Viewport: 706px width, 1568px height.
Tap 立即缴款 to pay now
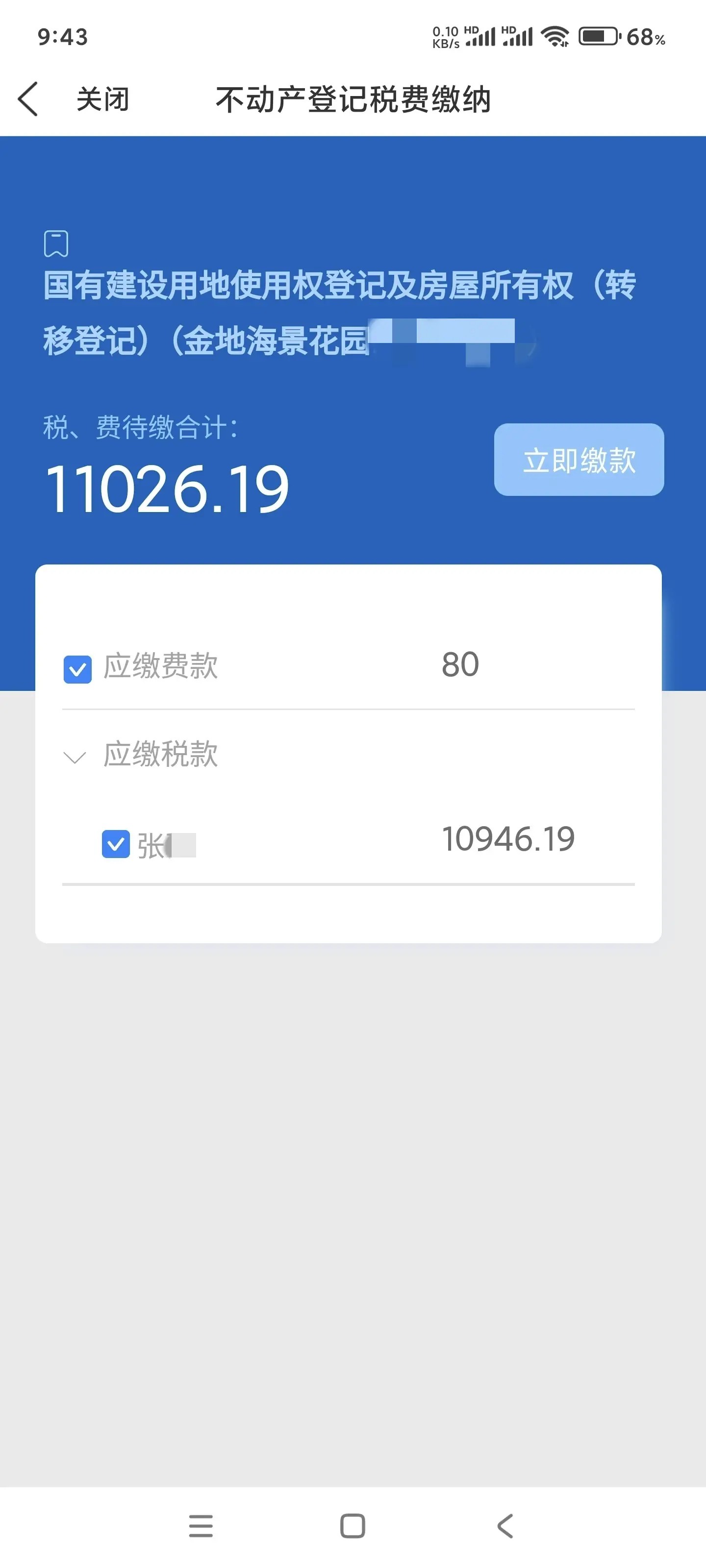click(x=578, y=460)
